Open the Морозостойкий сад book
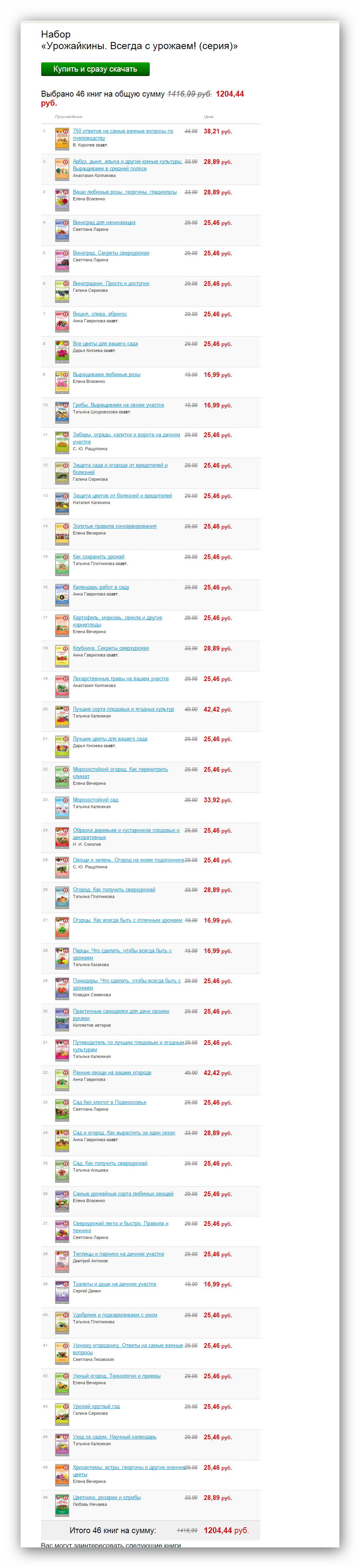Viewport: 360px width, 1568px height. 95,800
